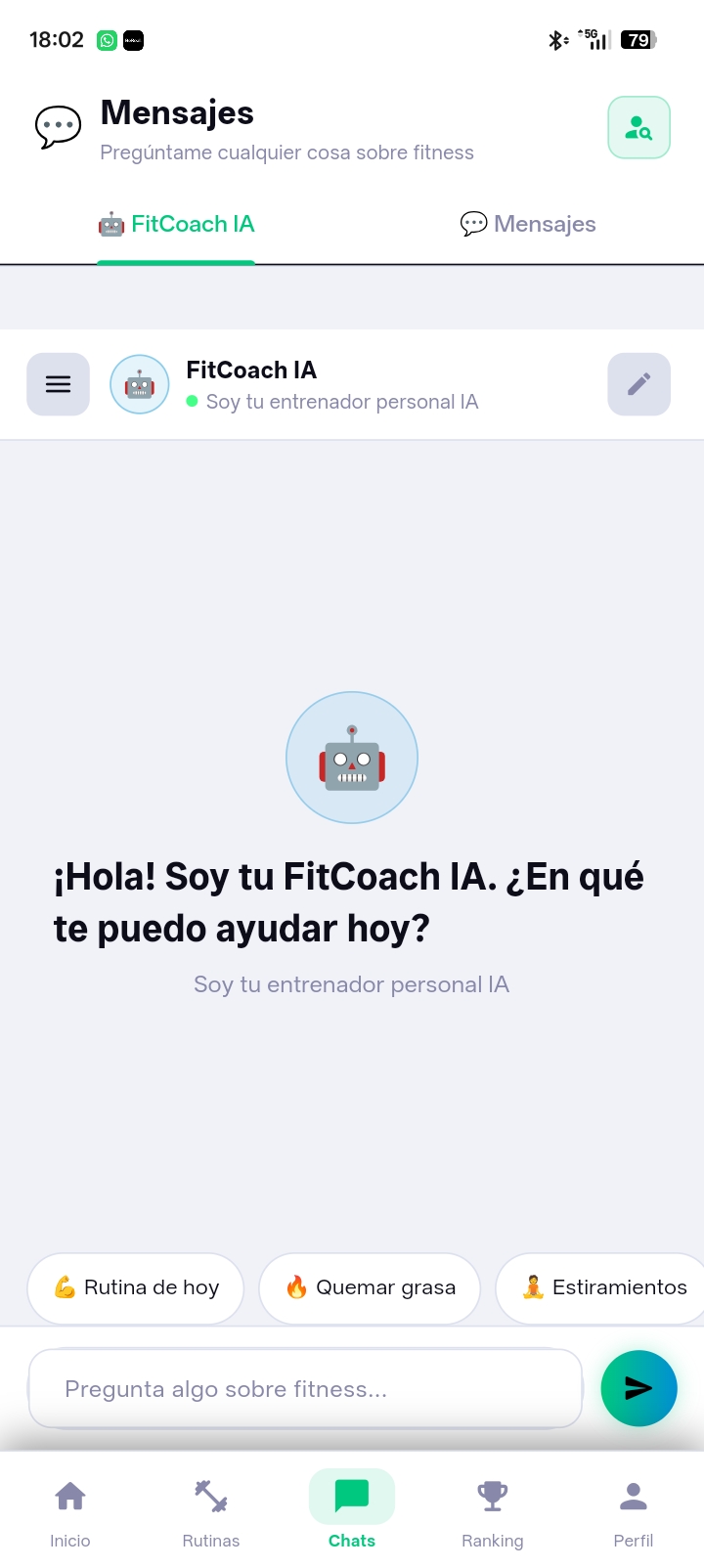Switch to the Mensajes tab
The width and height of the screenshot is (704, 1568).
pyautogui.click(x=528, y=224)
